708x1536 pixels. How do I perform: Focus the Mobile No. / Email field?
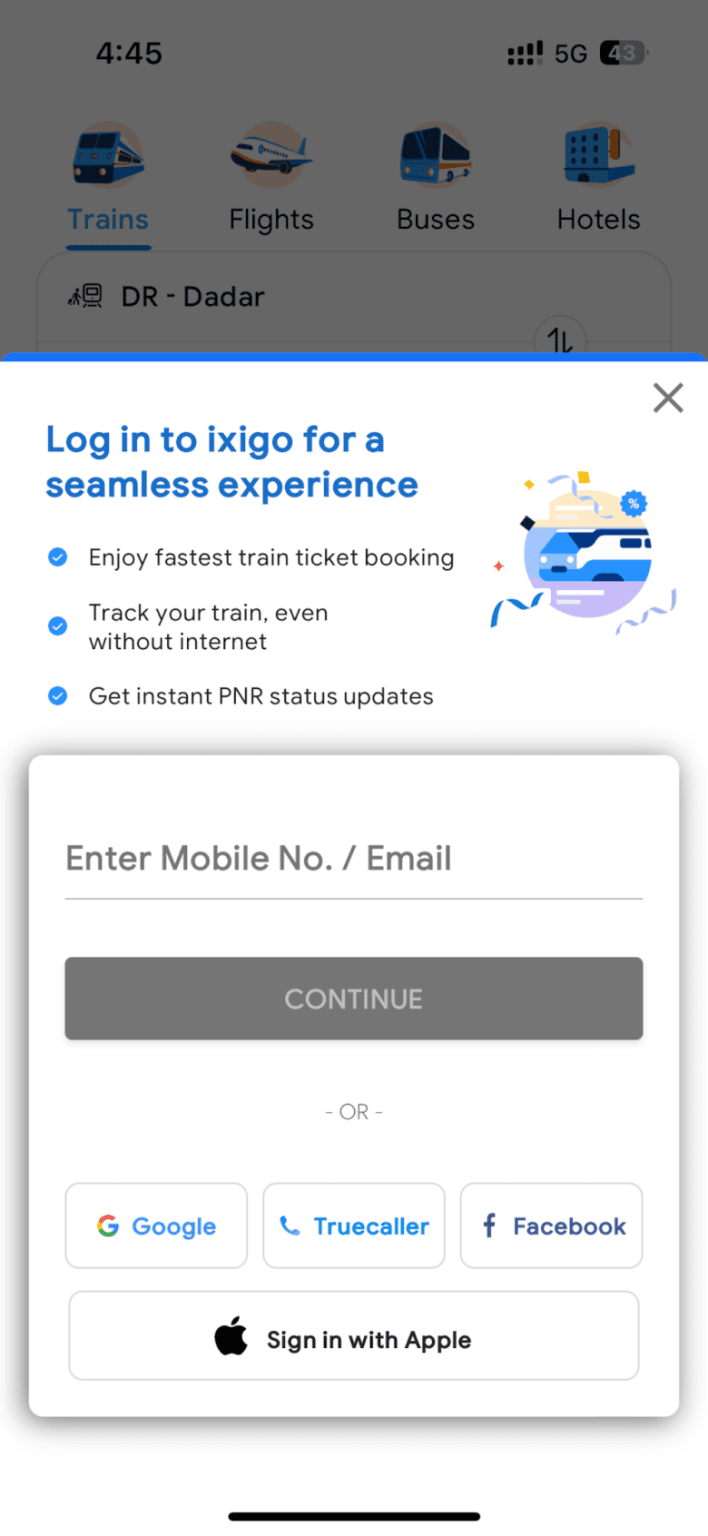(353, 859)
